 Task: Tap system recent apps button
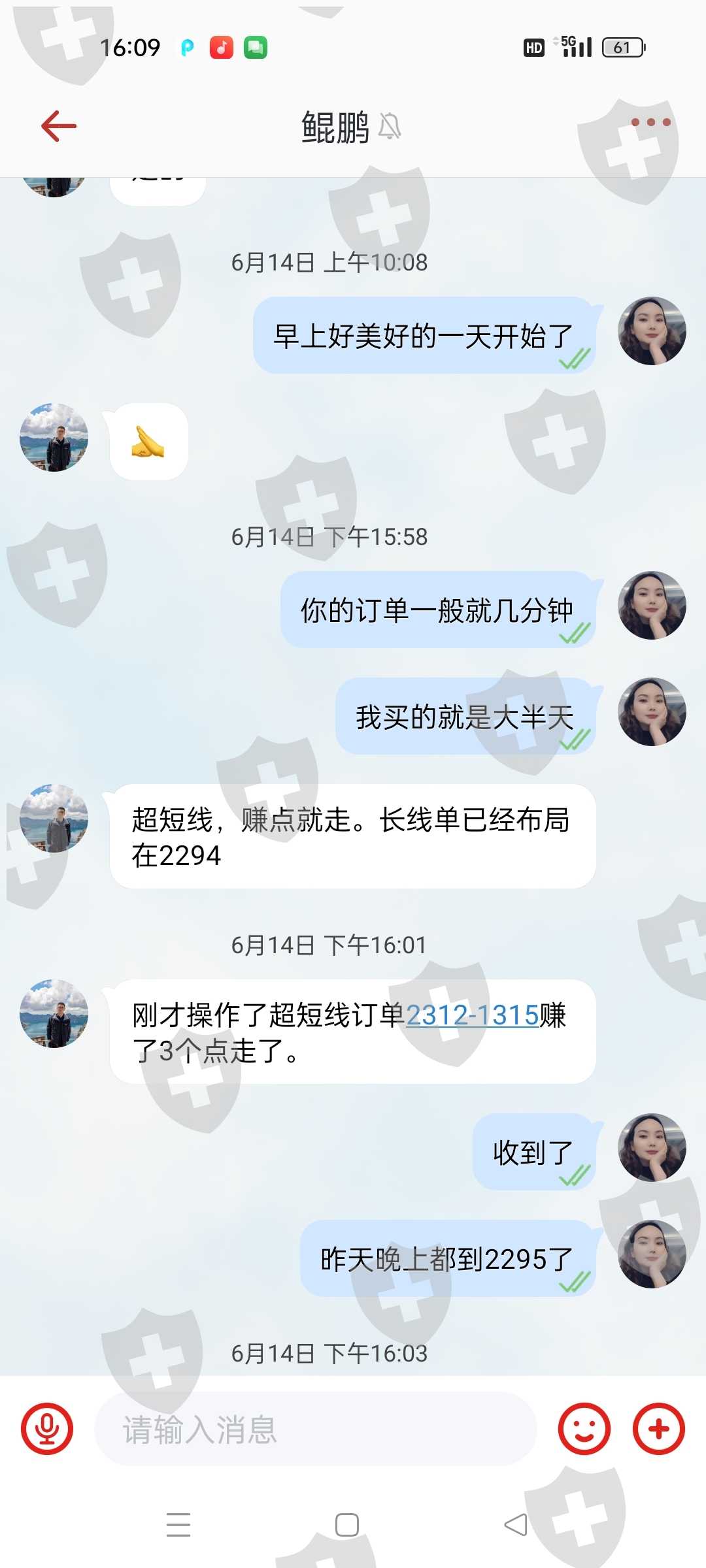pos(178,1524)
